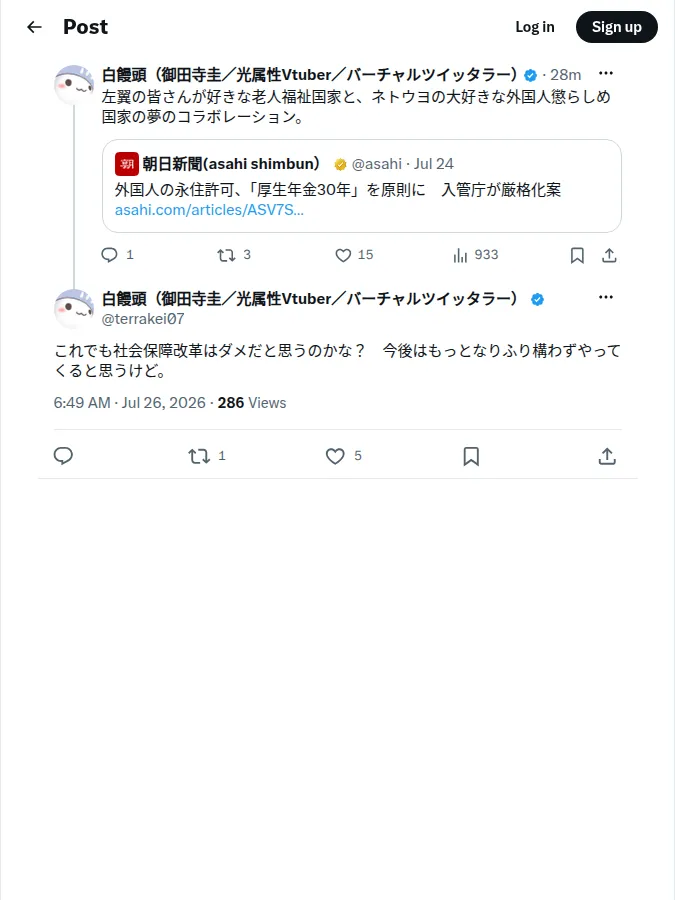Open overflow menu next to @terrakei07
This screenshot has width=675, height=900.
coord(606,297)
